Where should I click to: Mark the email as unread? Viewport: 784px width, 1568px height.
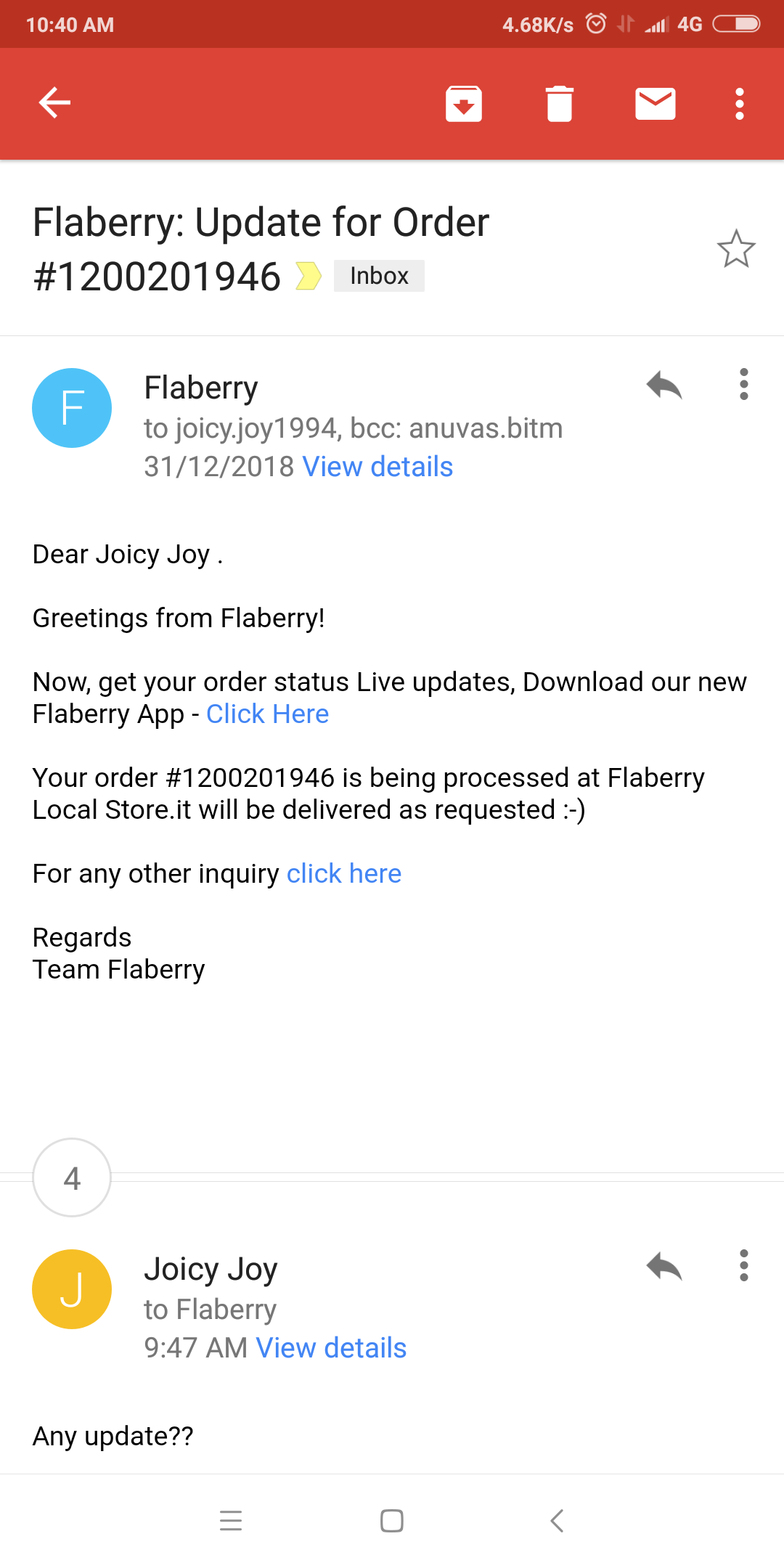tap(655, 104)
